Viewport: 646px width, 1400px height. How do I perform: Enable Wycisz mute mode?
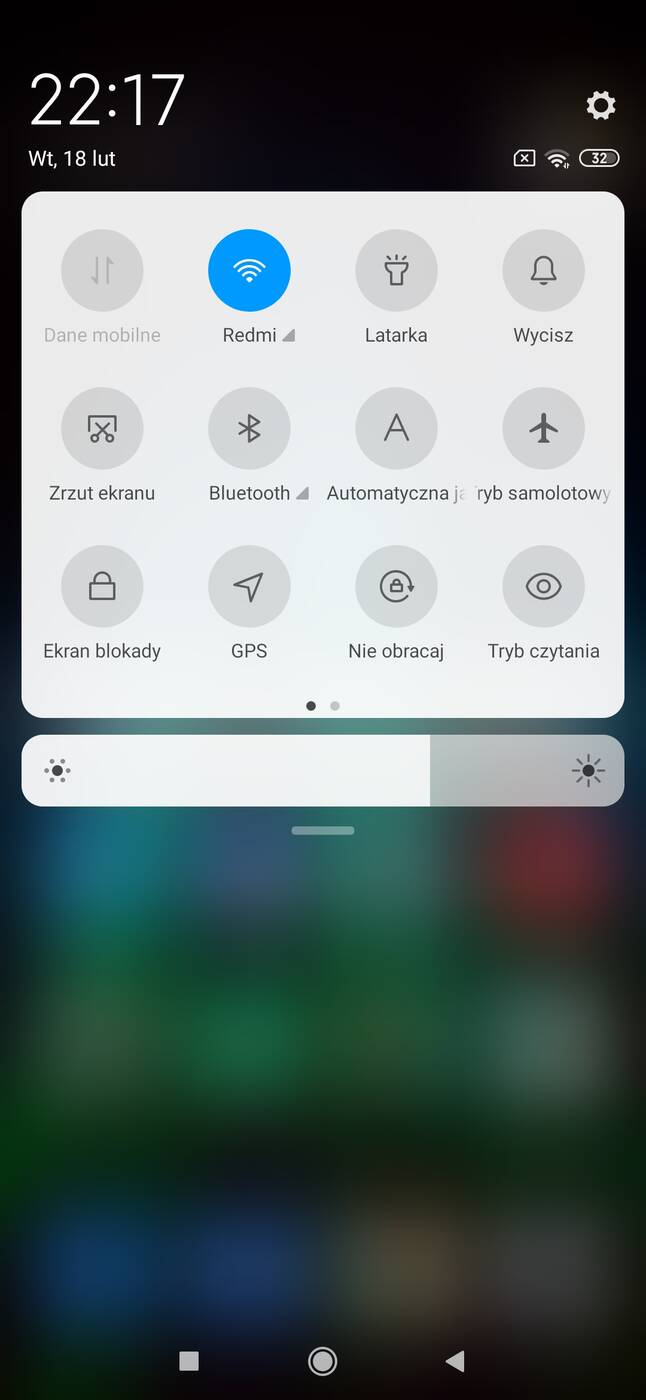(543, 270)
